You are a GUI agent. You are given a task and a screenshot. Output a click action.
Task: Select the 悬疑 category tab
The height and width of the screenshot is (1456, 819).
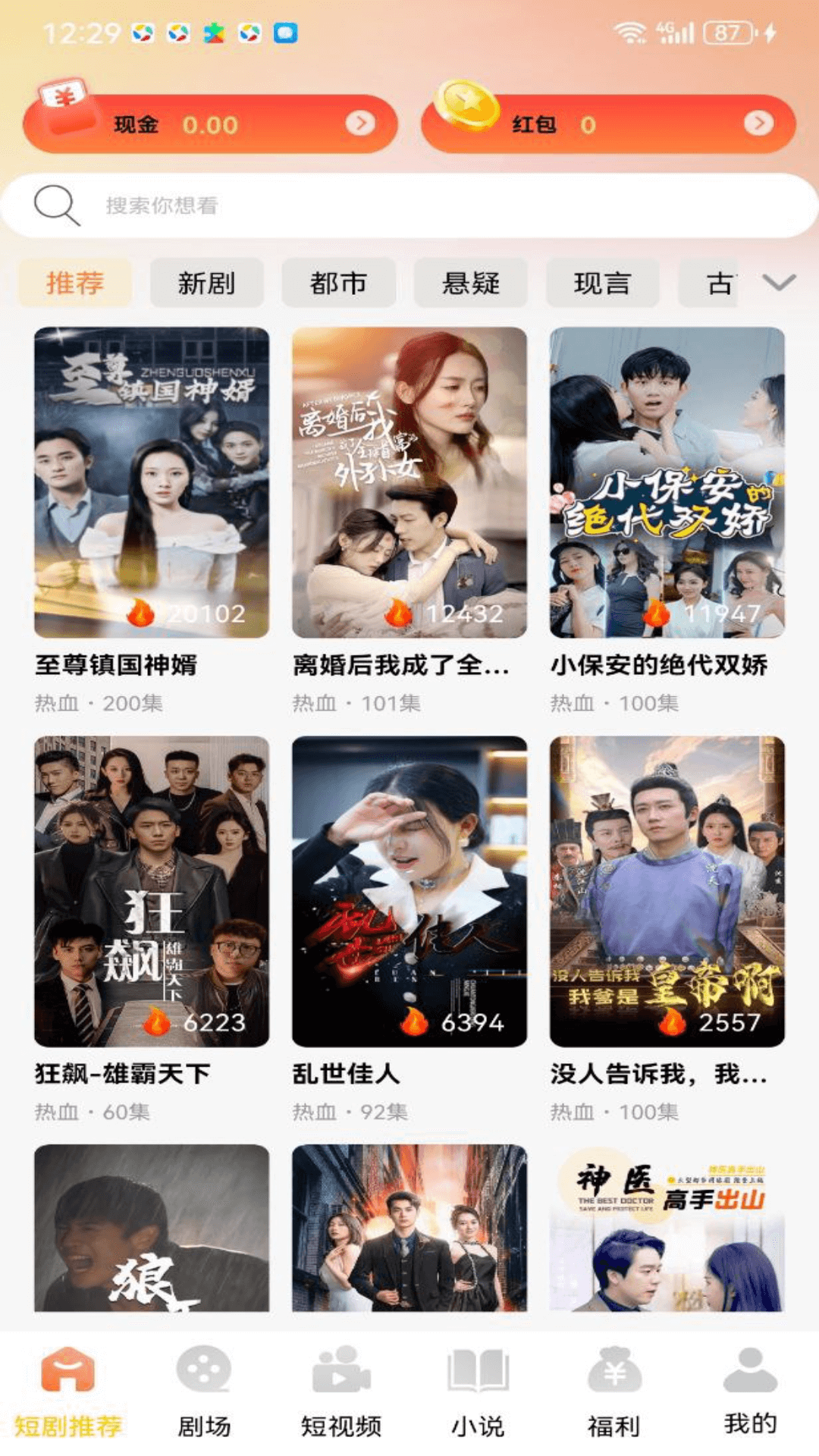click(x=472, y=283)
